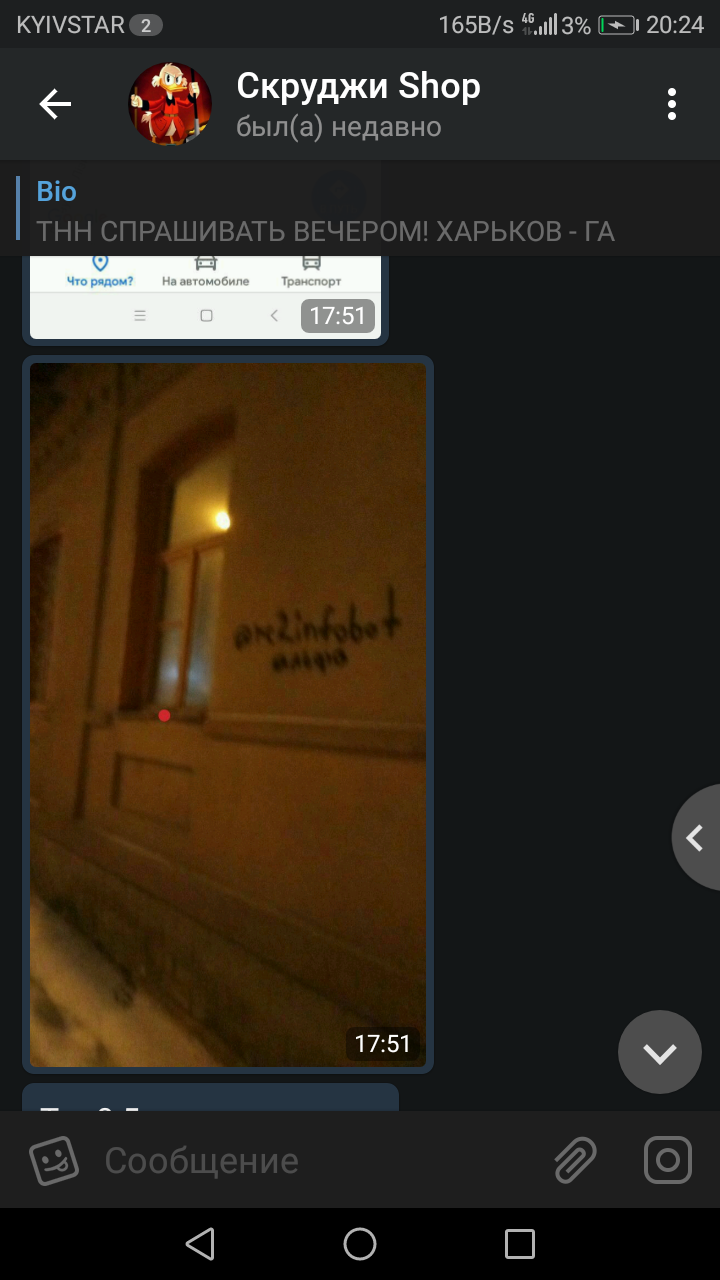
Task: Go back to the chat list
Action: (x=55, y=104)
